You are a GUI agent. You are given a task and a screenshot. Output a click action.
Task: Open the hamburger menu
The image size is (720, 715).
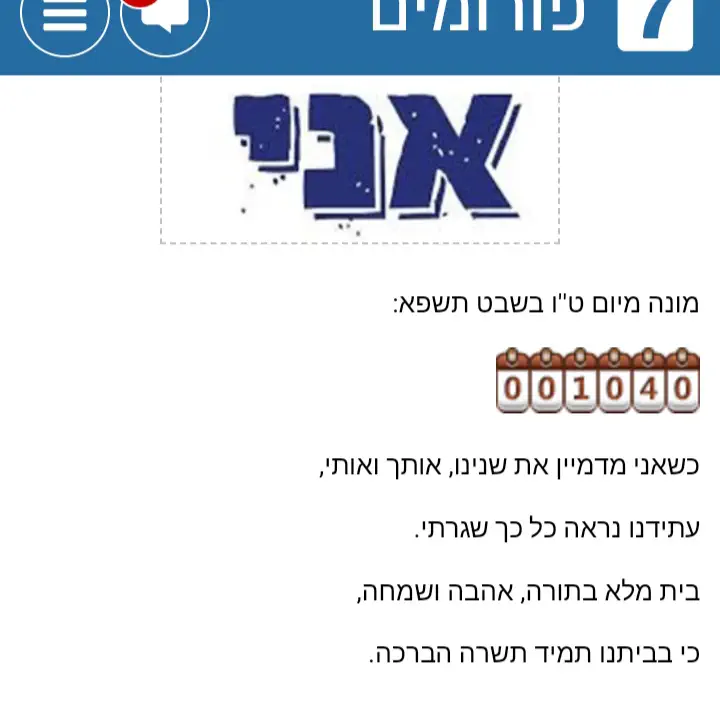pyautogui.click(x=64, y=18)
